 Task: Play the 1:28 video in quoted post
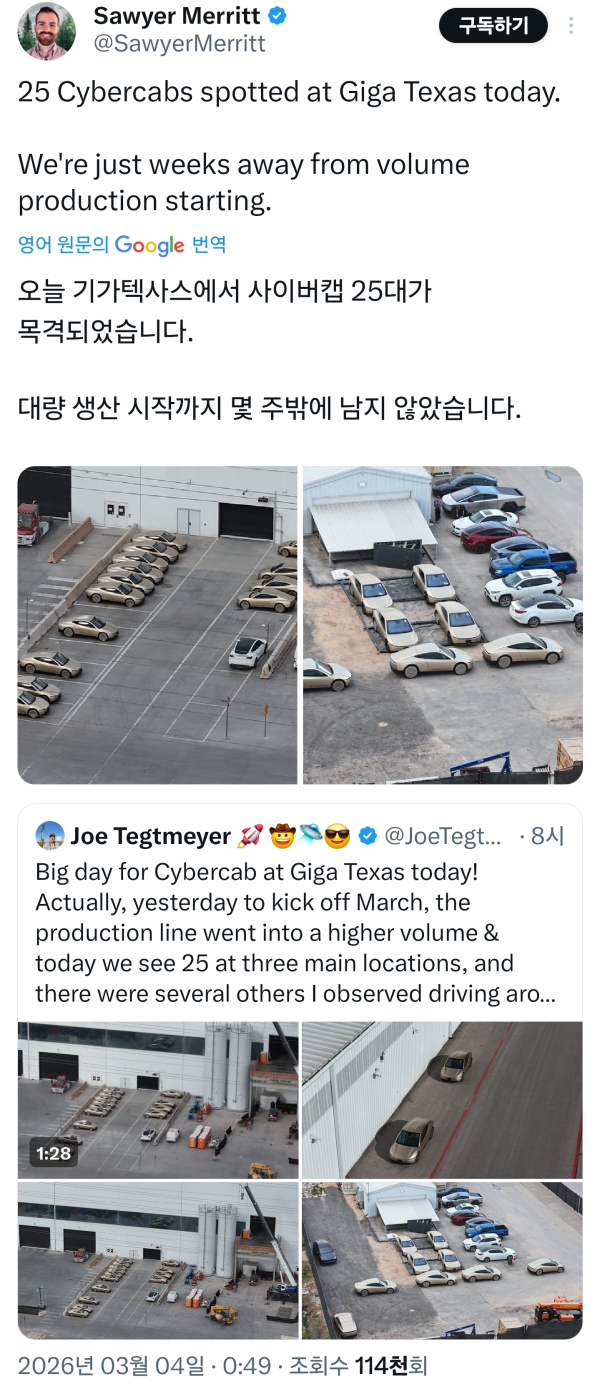(x=157, y=1100)
